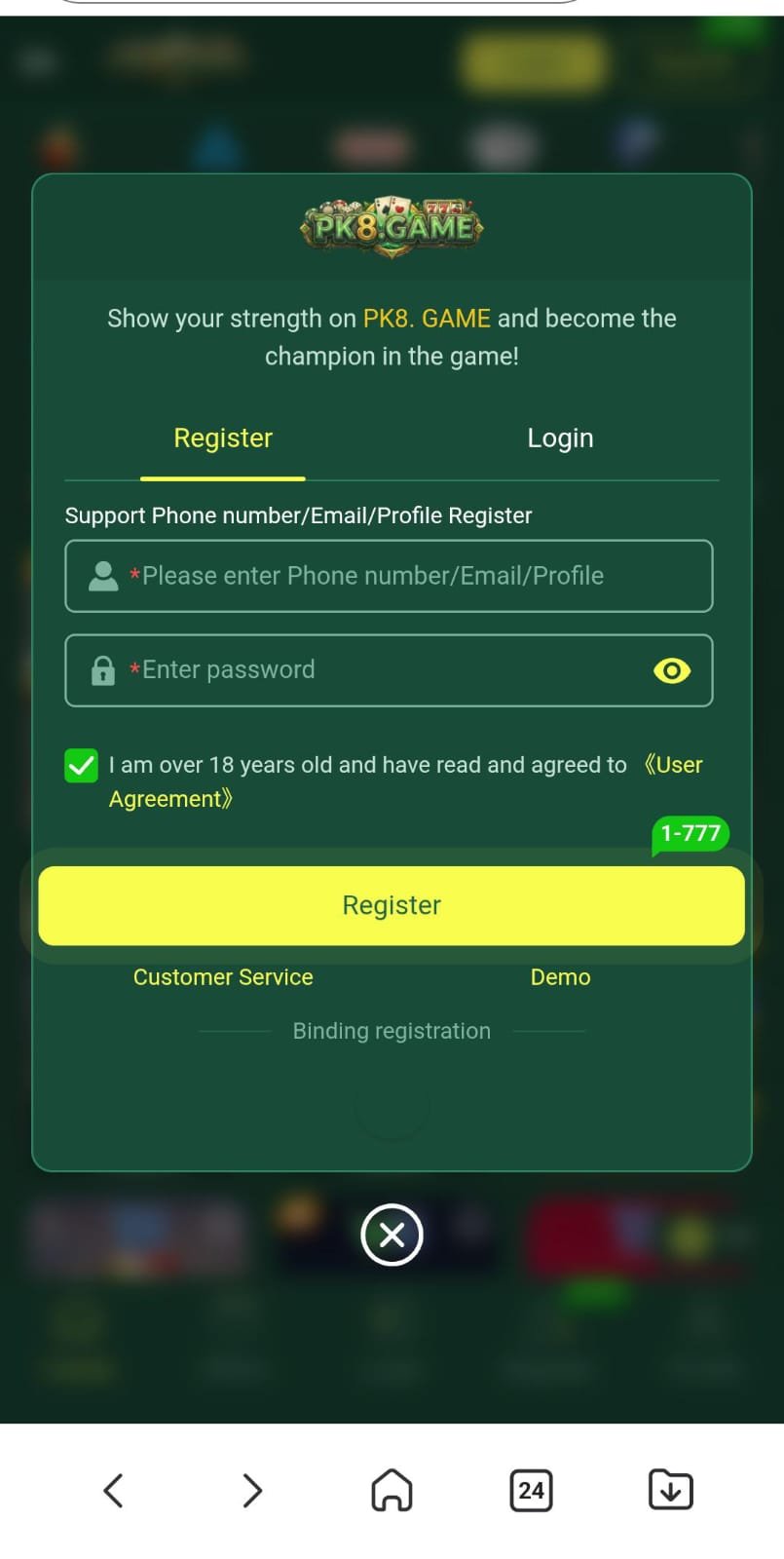Viewport: 784px width, 1559px height.
Task: Tap the 1-777 green badge
Action: [x=690, y=833]
